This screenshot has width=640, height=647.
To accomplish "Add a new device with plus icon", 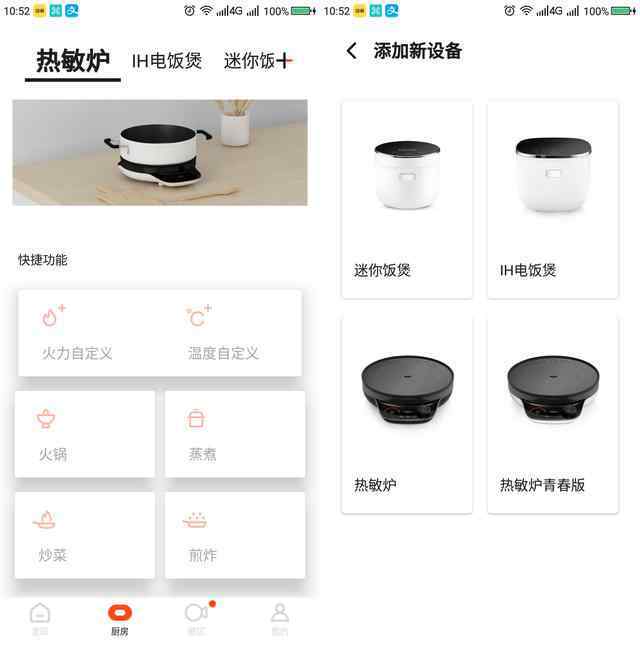I will (285, 61).
